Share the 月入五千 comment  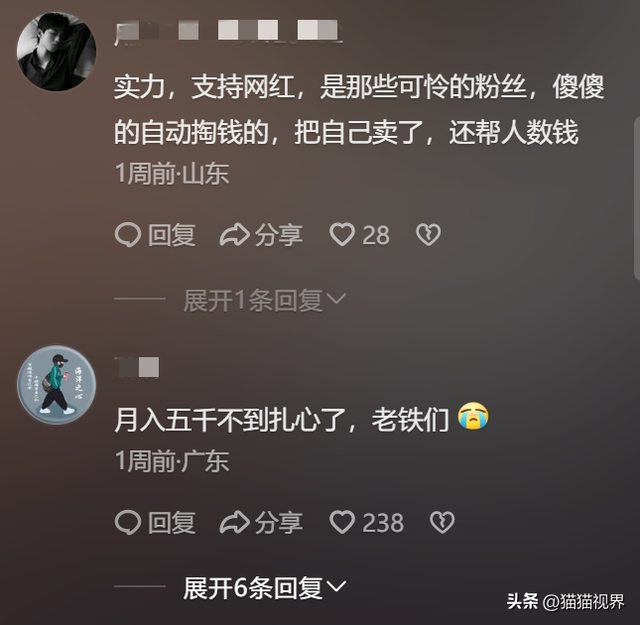click(261, 522)
